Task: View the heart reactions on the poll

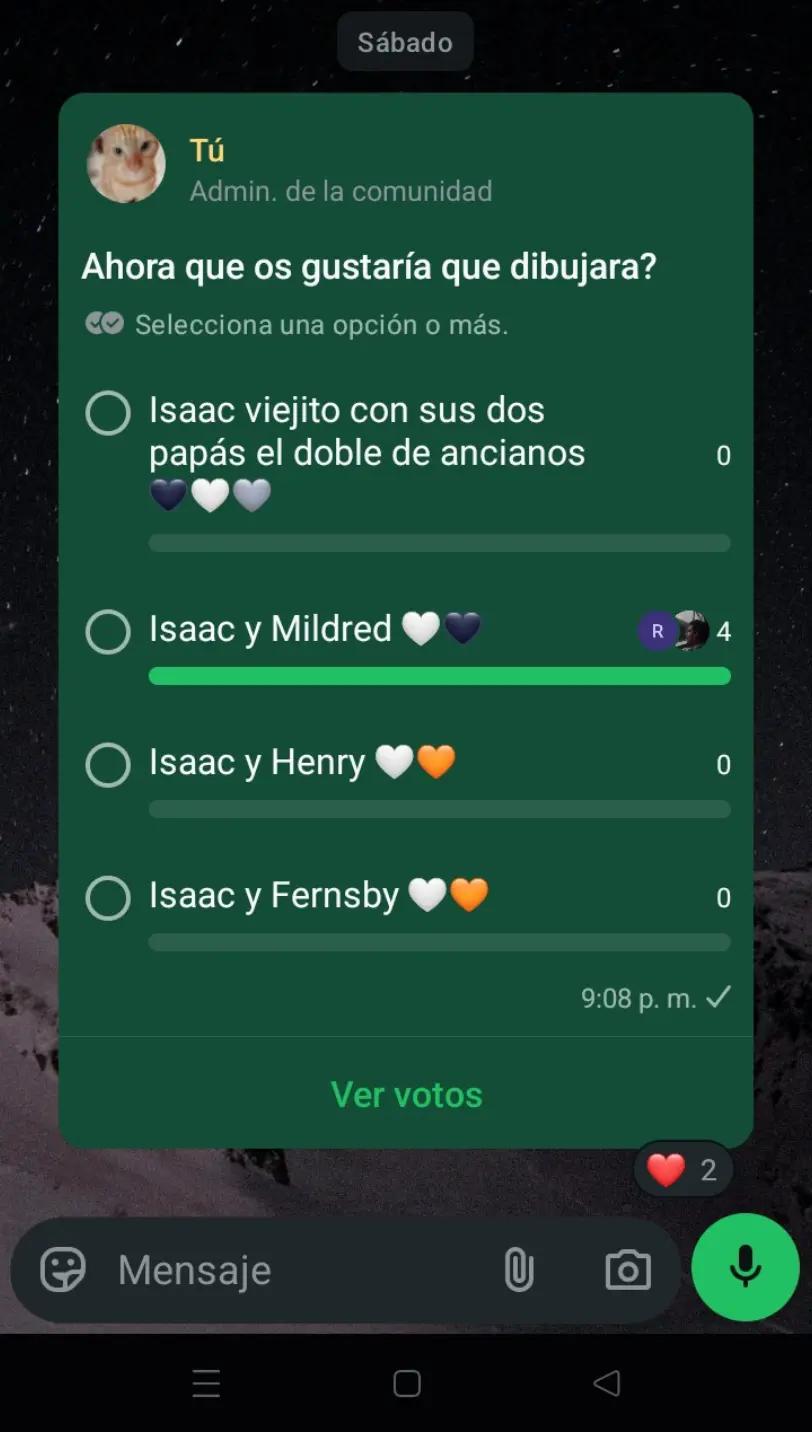Action: pos(684,1169)
